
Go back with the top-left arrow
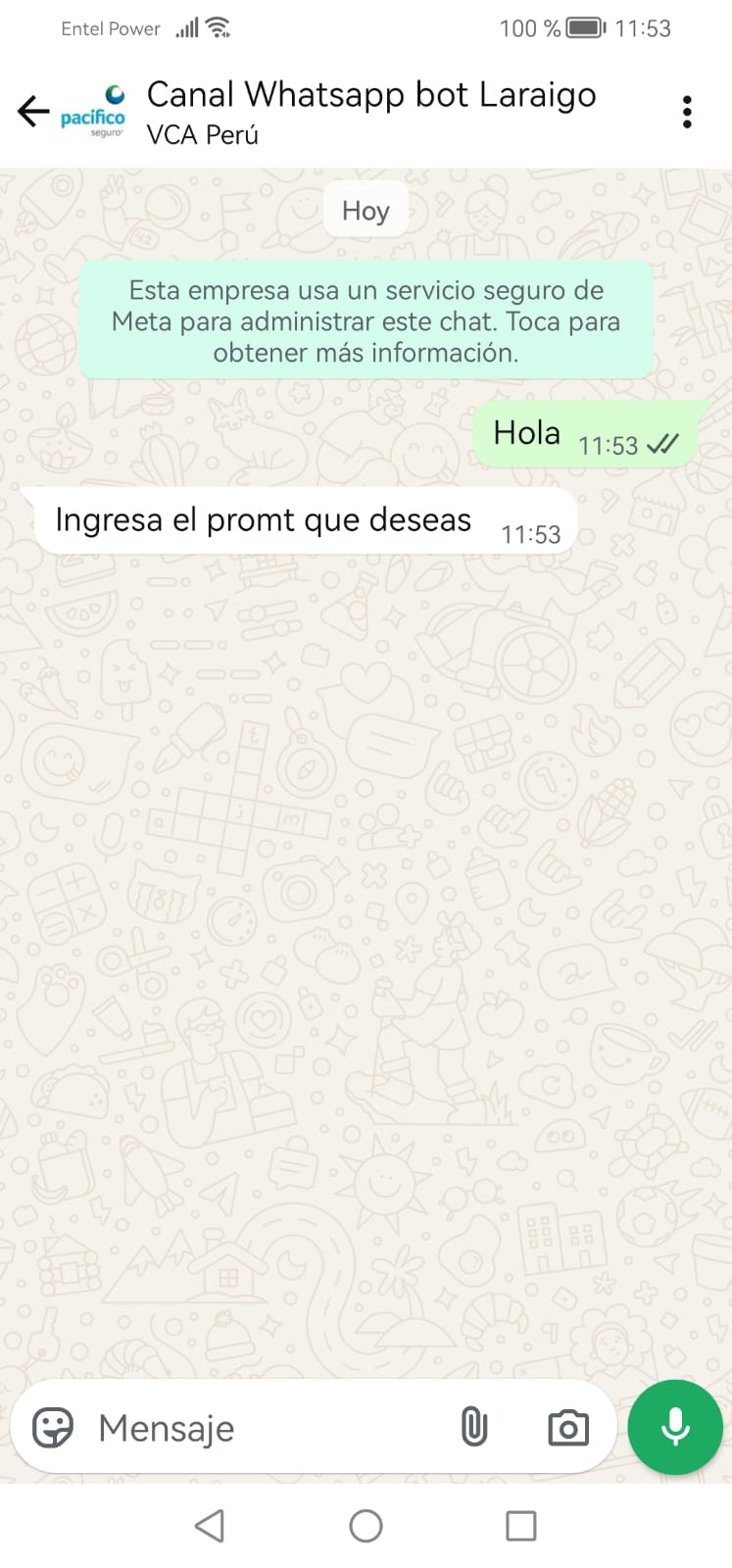33,112
